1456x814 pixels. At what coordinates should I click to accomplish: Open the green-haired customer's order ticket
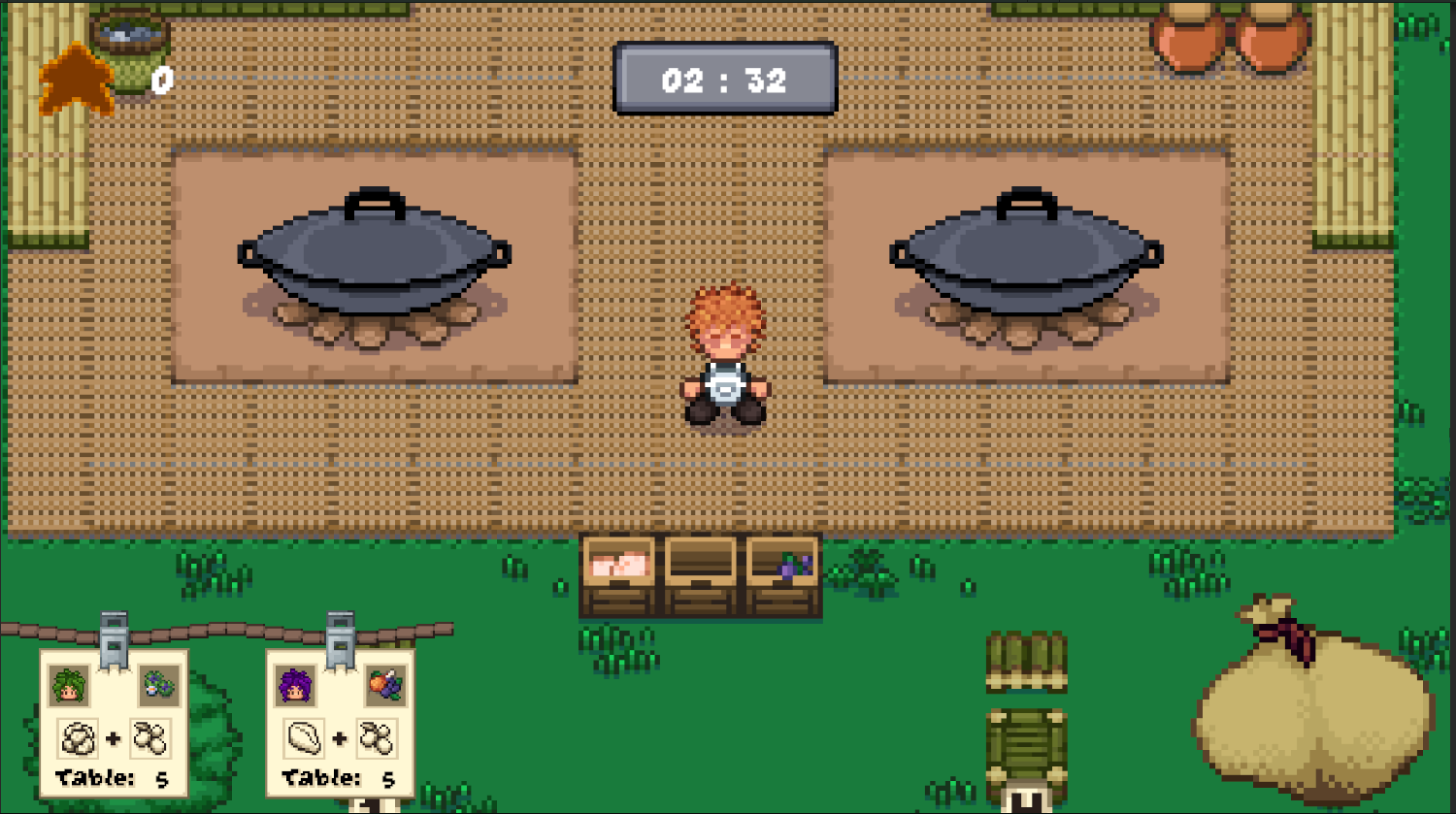click(114, 723)
